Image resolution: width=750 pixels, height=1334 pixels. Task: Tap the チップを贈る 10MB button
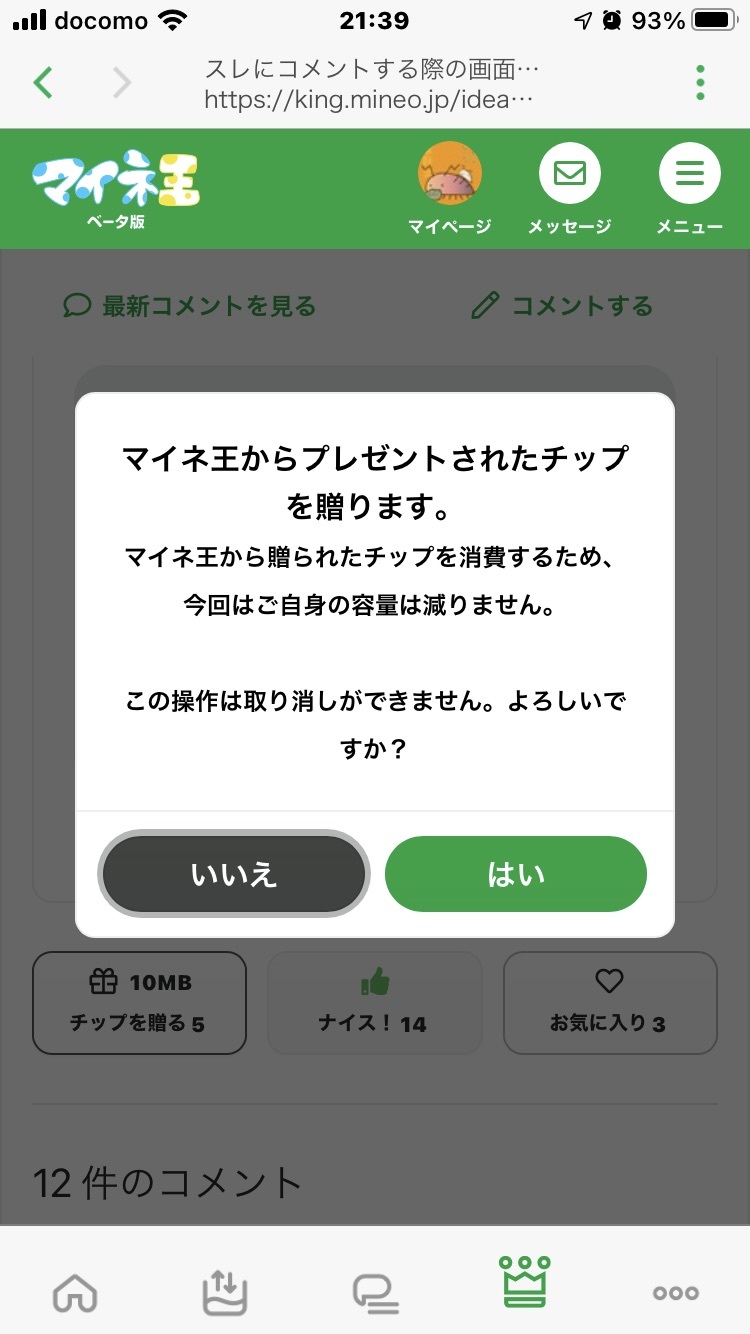139,1002
